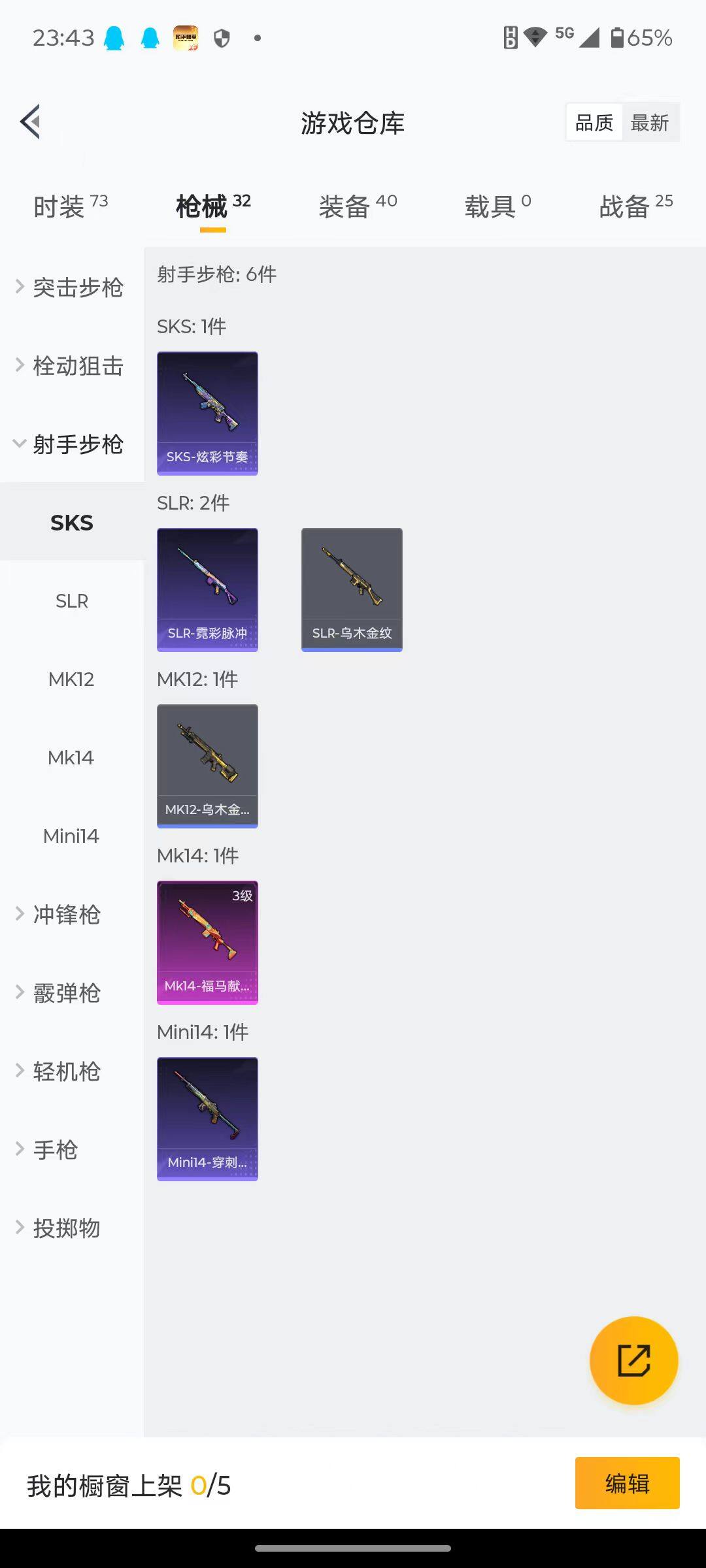Image resolution: width=706 pixels, height=1568 pixels.
Task: Select Mk14 in the sidebar
Action: (x=71, y=757)
